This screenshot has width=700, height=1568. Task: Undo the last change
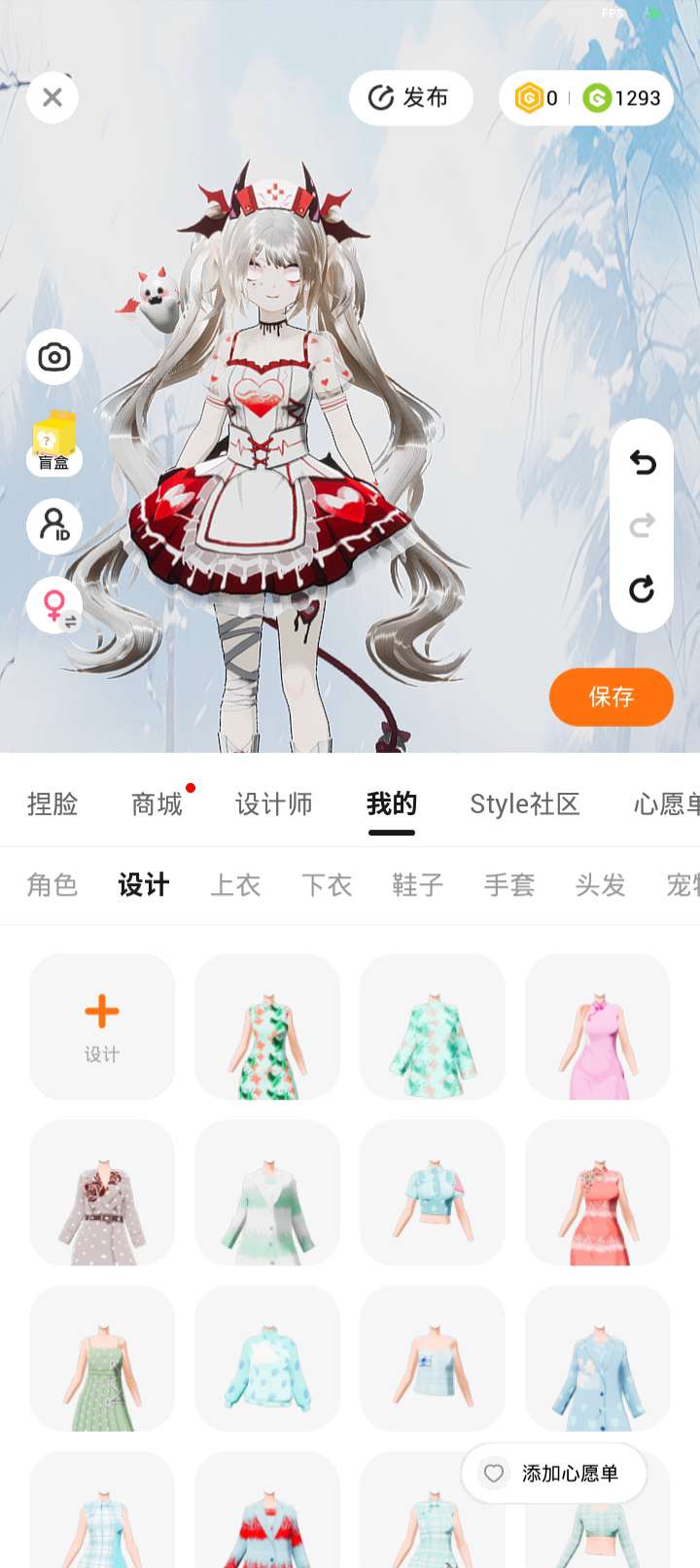coord(642,462)
